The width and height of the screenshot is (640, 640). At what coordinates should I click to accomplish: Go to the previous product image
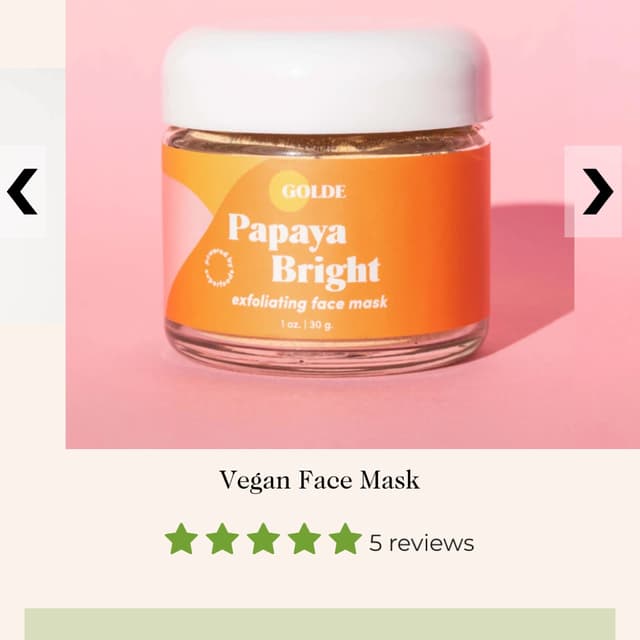point(22,191)
